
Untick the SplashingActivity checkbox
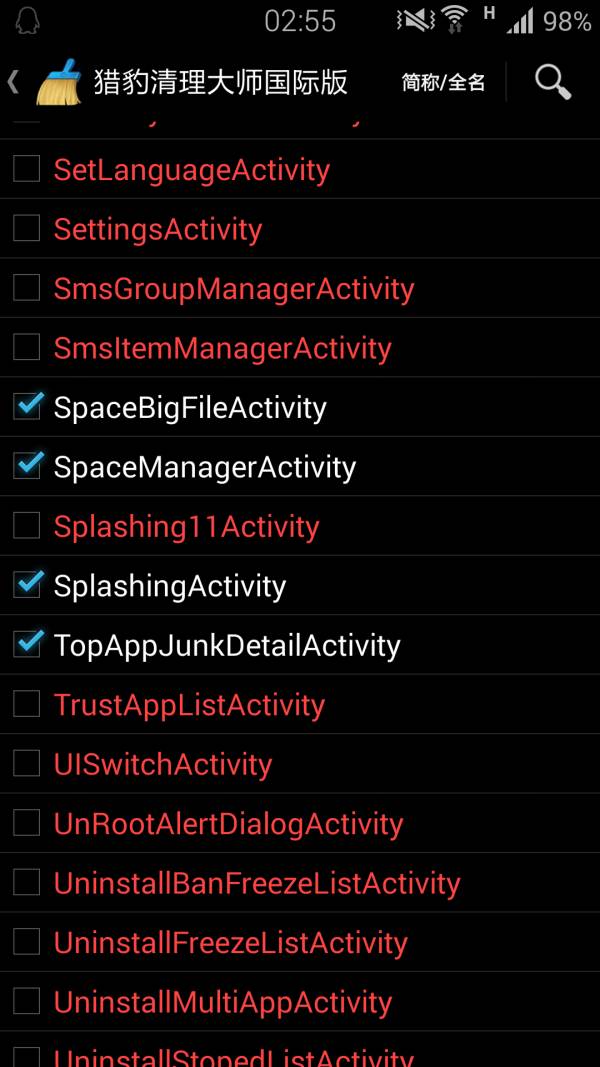pos(28,584)
